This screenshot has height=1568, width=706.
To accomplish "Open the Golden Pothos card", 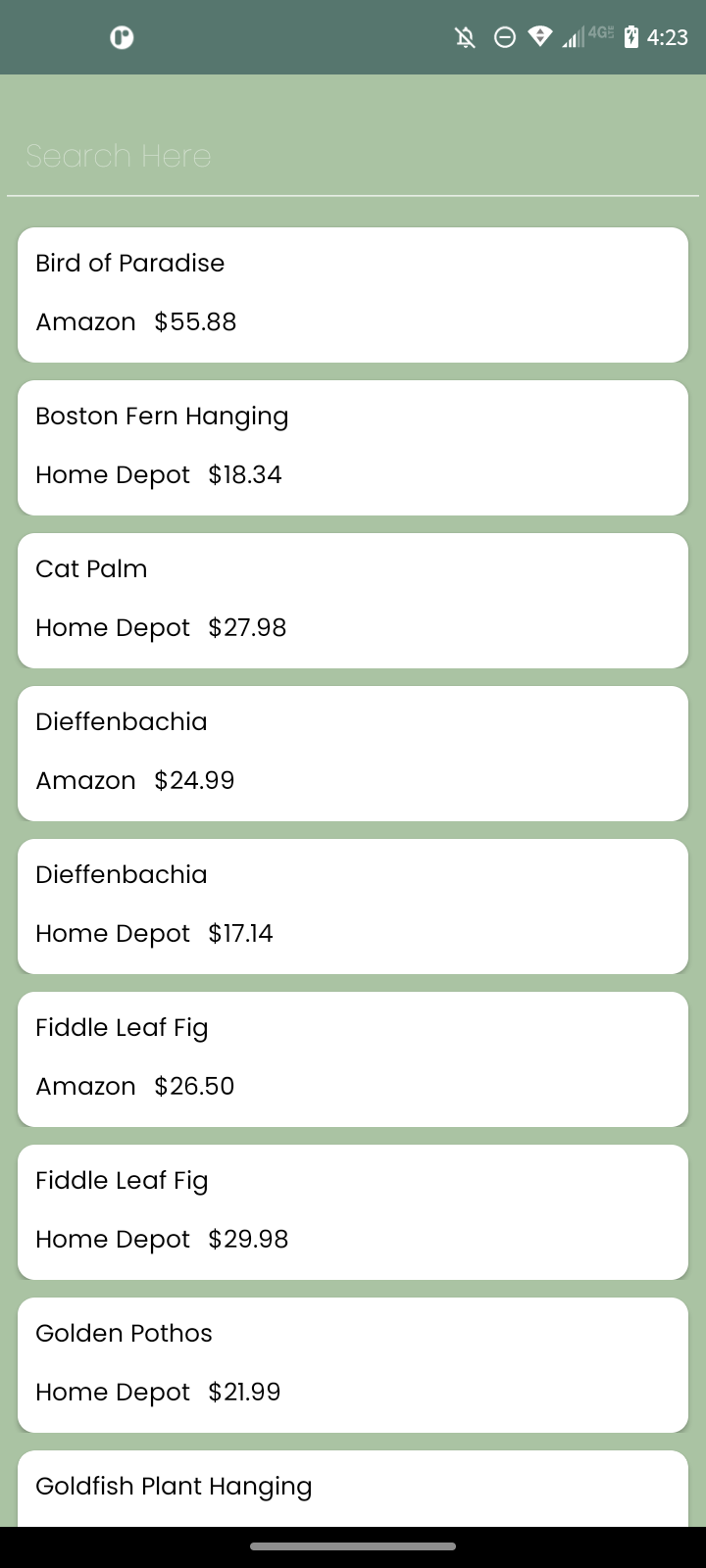I will (353, 1364).
